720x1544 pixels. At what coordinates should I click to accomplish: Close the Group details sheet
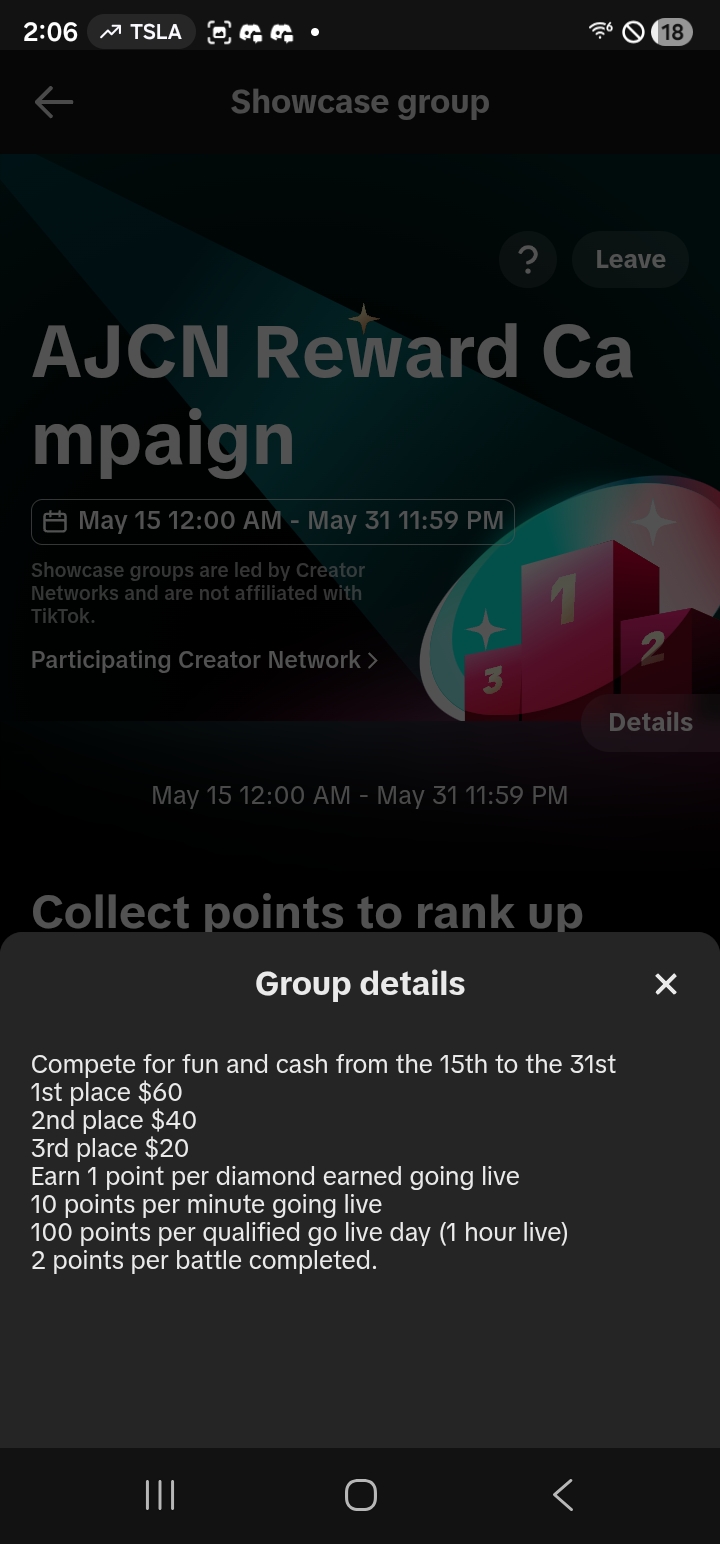[666, 984]
